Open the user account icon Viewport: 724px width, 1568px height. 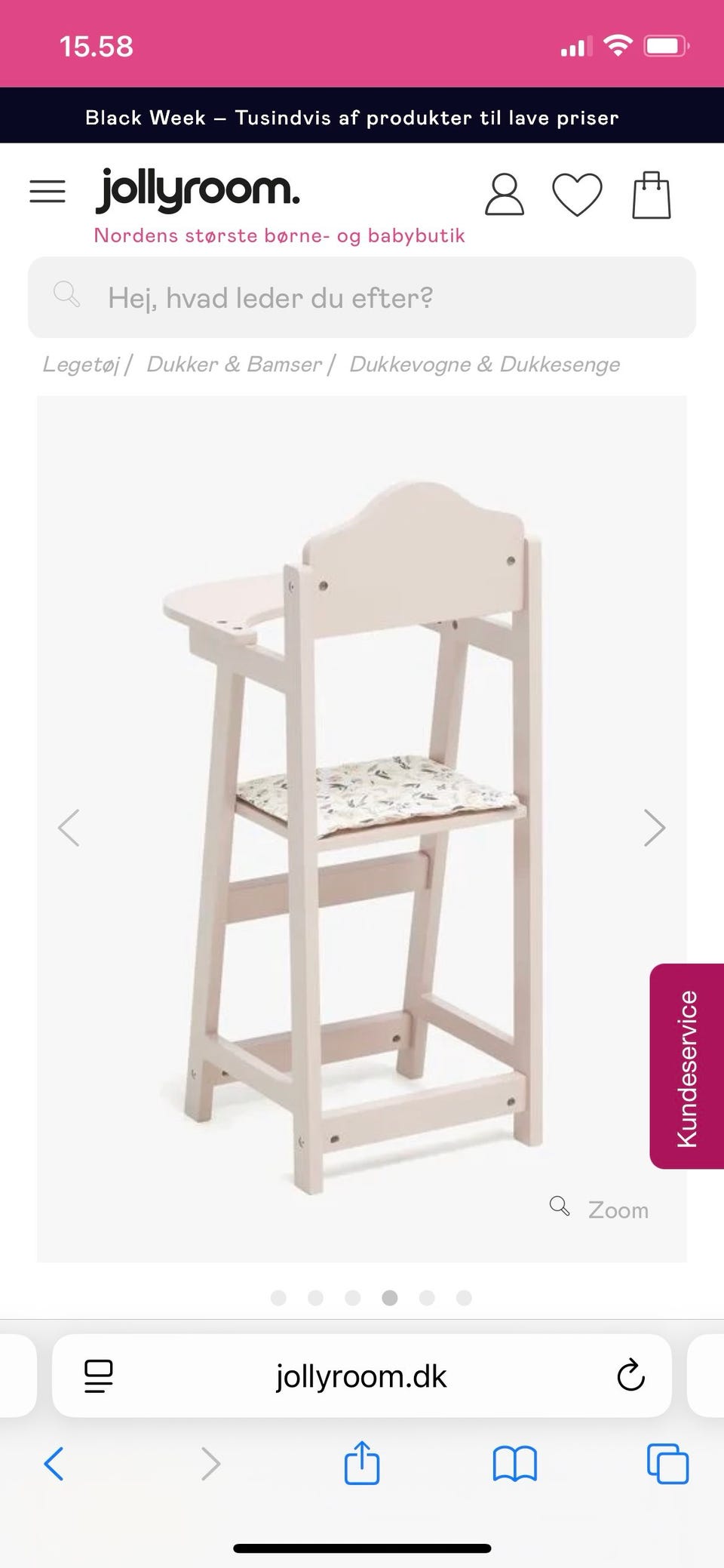504,195
